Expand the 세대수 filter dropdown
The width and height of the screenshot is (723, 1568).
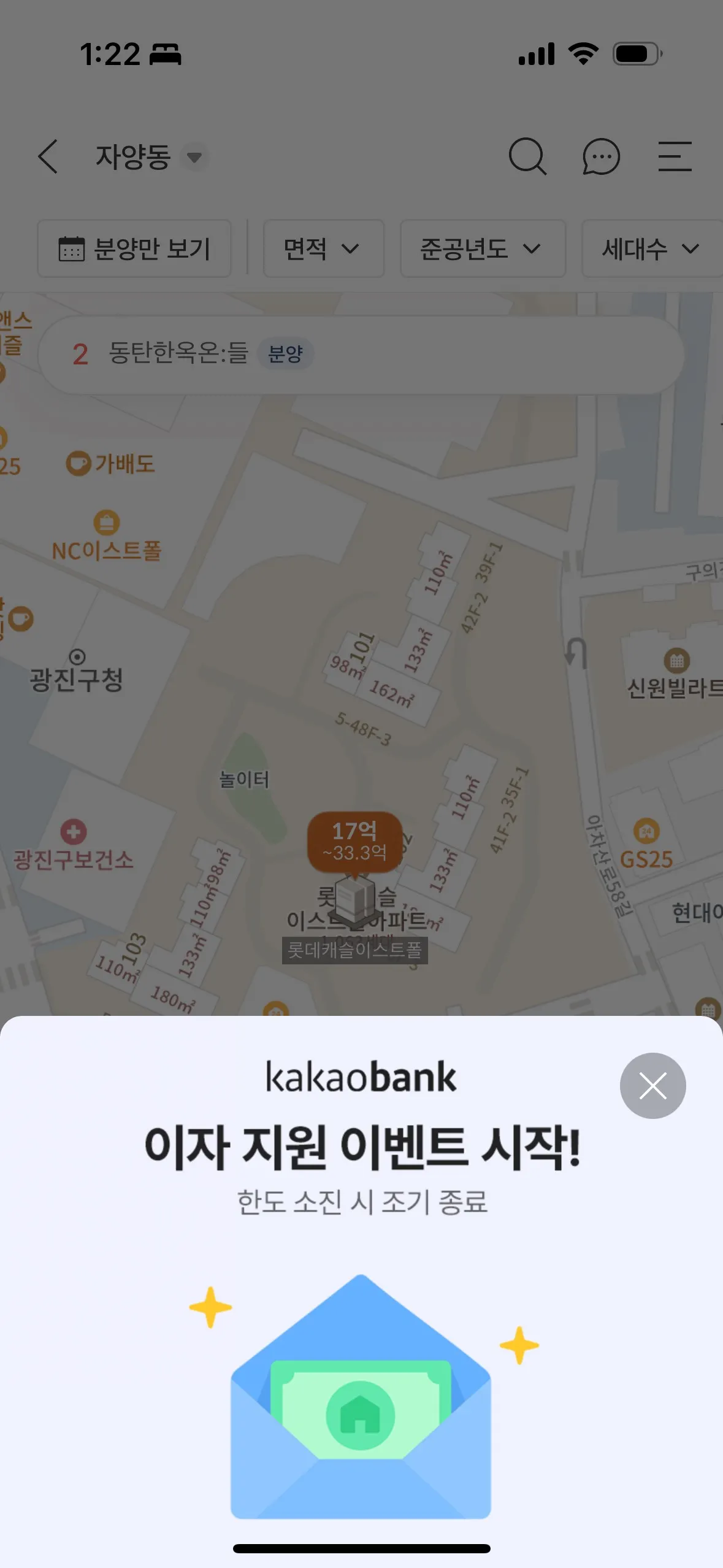click(650, 248)
